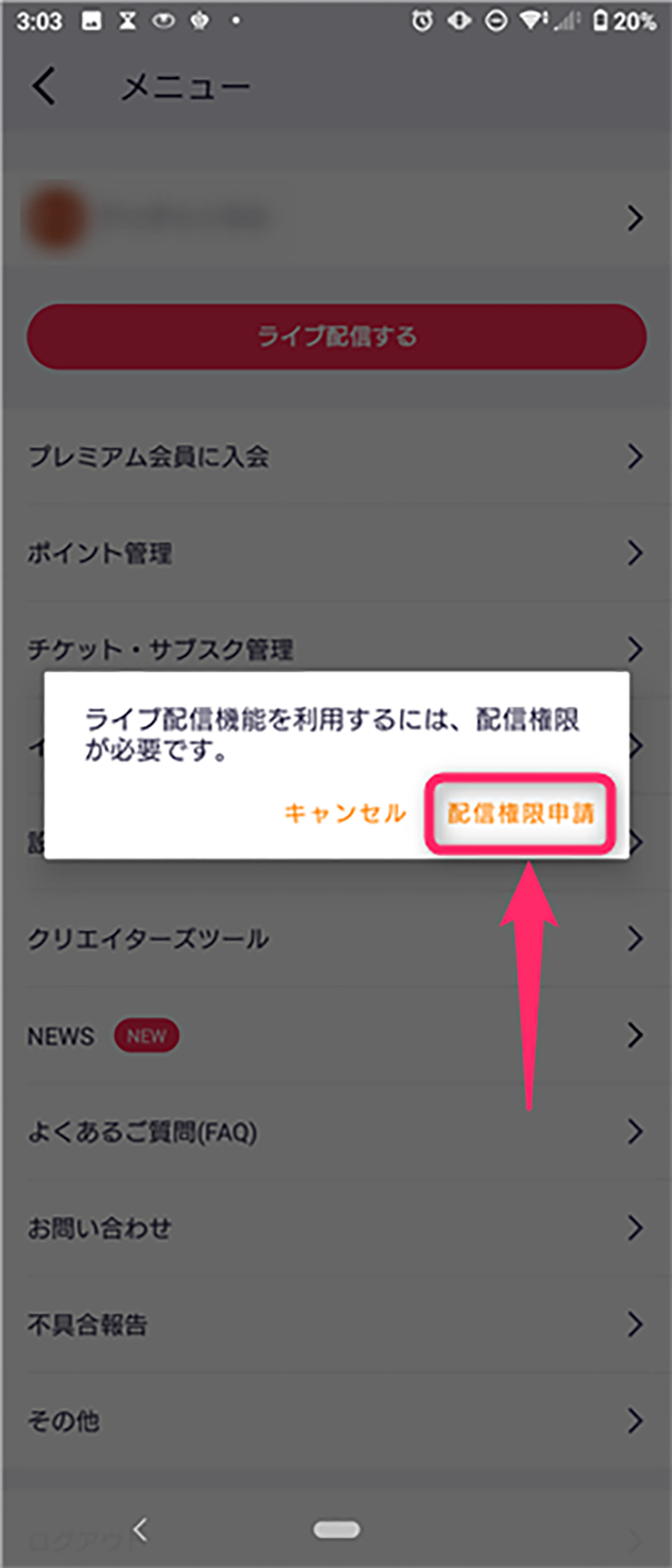Open ポイント管理
Image resolution: width=672 pixels, height=1568 pixels.
pos(336,553)
